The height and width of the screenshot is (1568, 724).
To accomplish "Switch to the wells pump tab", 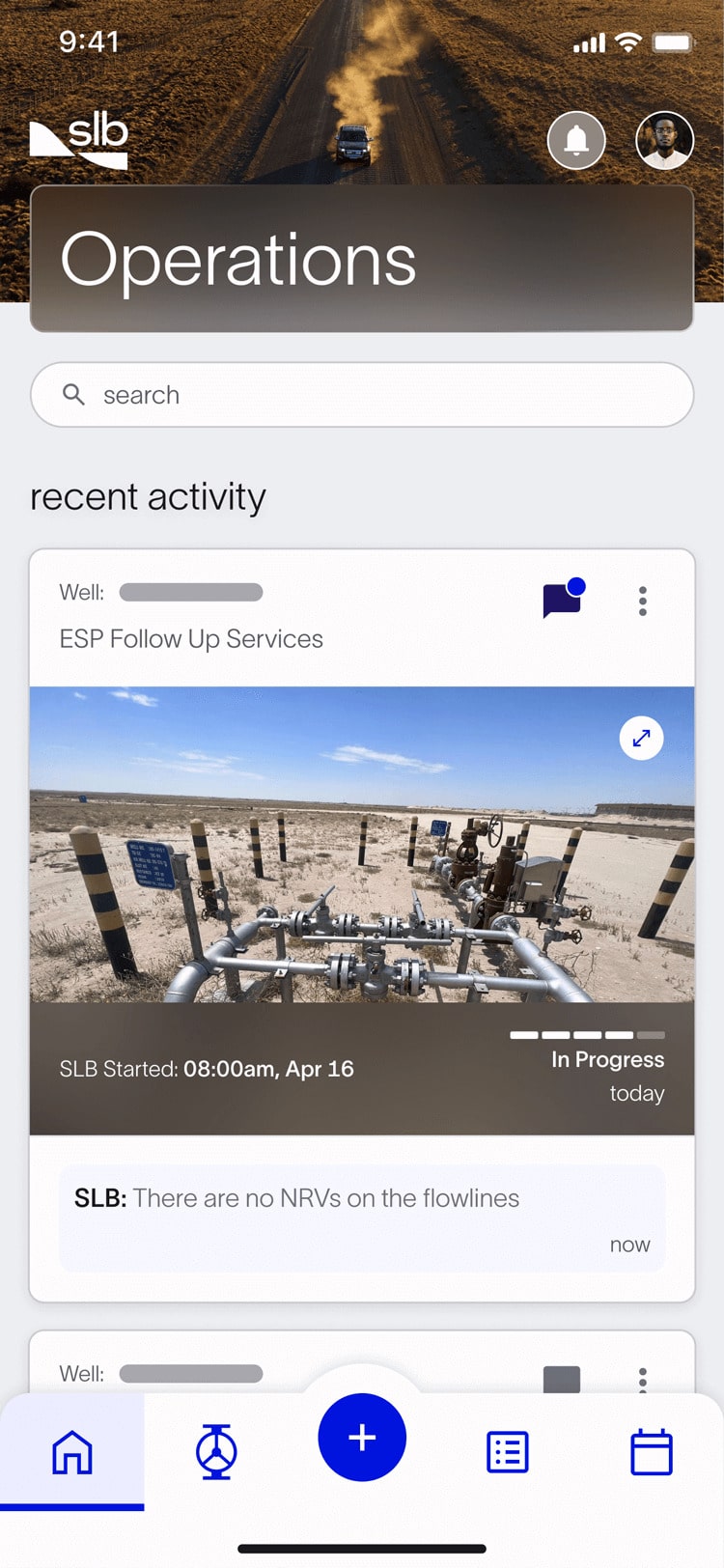I will 216,1452.
